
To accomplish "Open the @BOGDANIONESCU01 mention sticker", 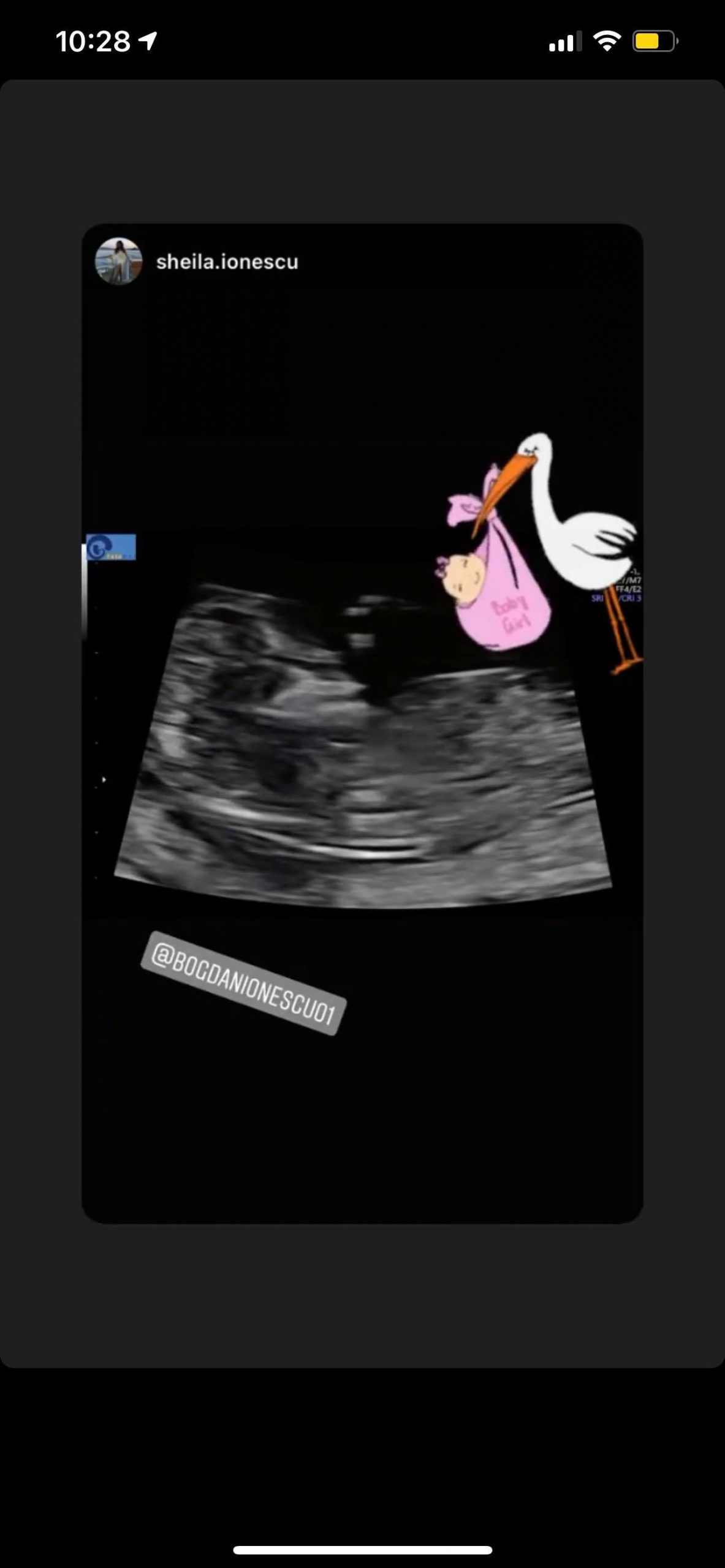I will click(244, 983).
